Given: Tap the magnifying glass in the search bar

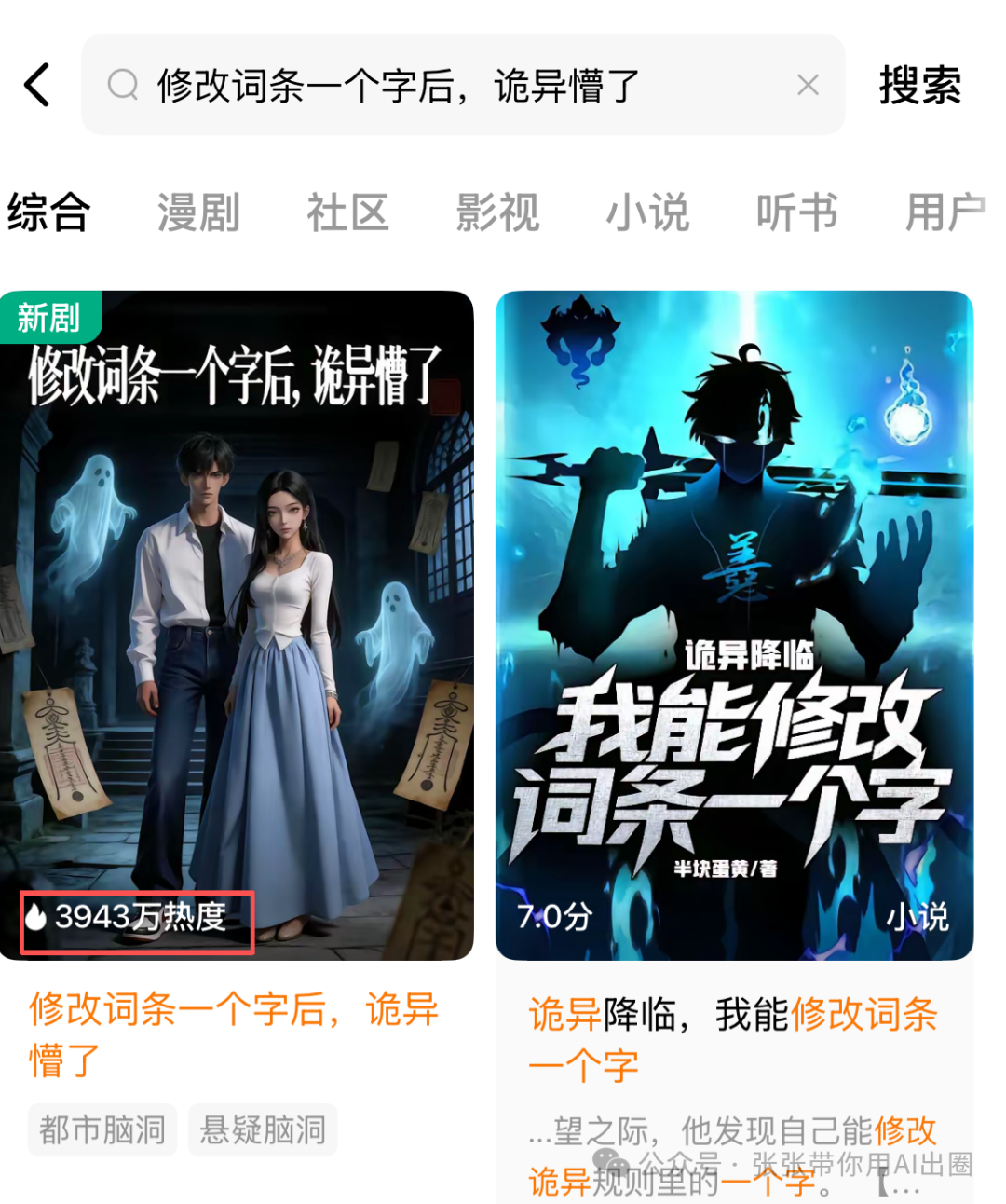Looking at the screenshot, I should pyautogui.click(x=122, y=84).
